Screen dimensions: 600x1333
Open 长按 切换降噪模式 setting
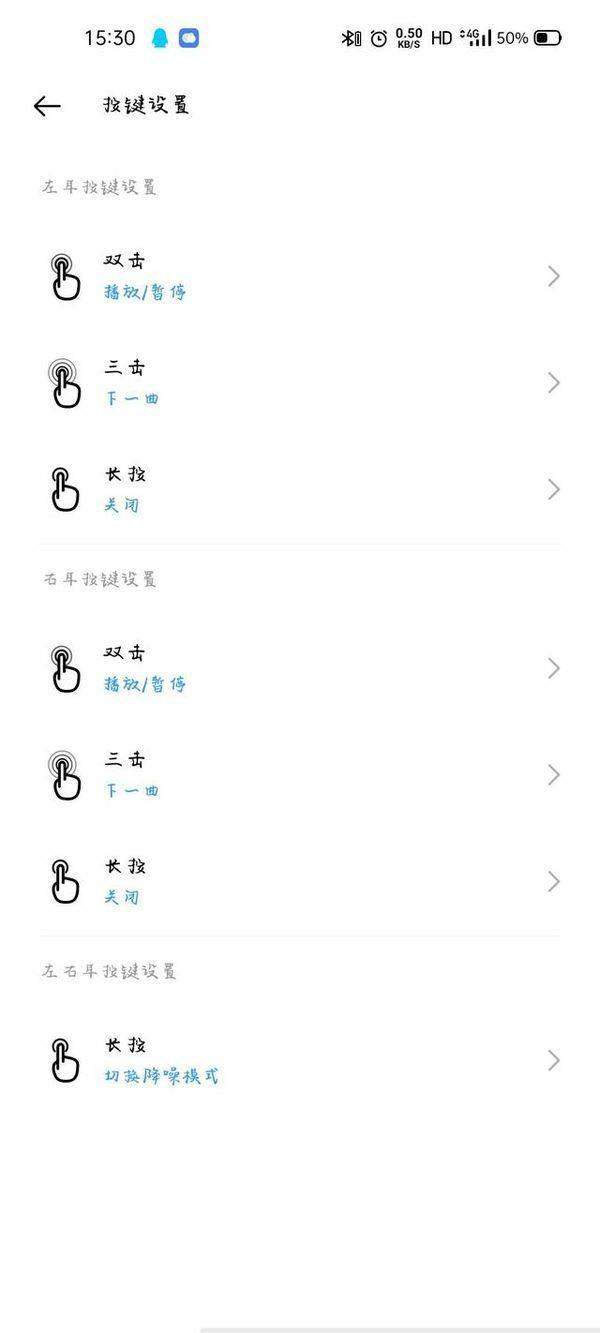click(x=300, y=1060)
